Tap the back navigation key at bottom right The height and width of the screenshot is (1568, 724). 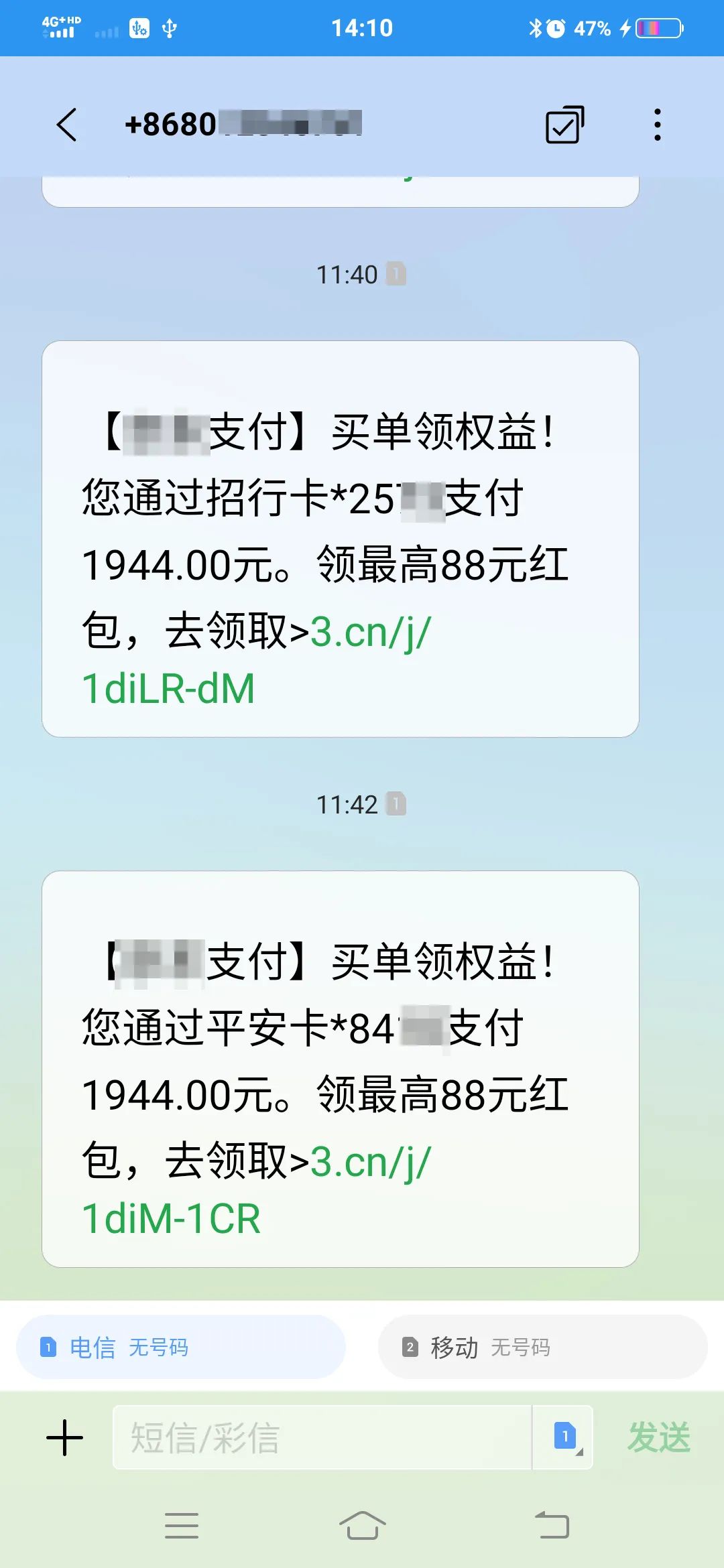pyautogui.click(x=553, y=1524)
